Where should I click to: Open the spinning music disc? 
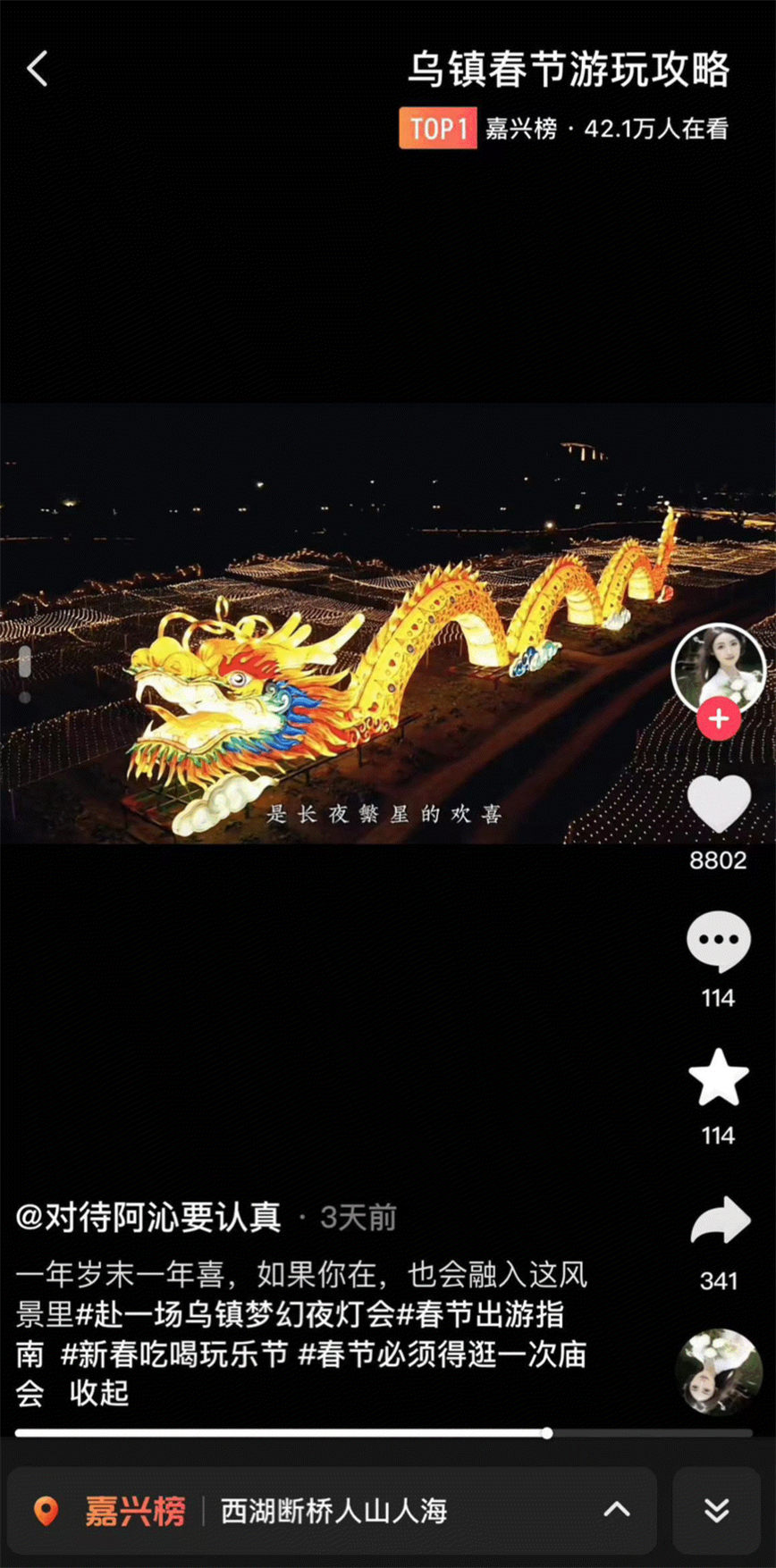point(718,1373)
